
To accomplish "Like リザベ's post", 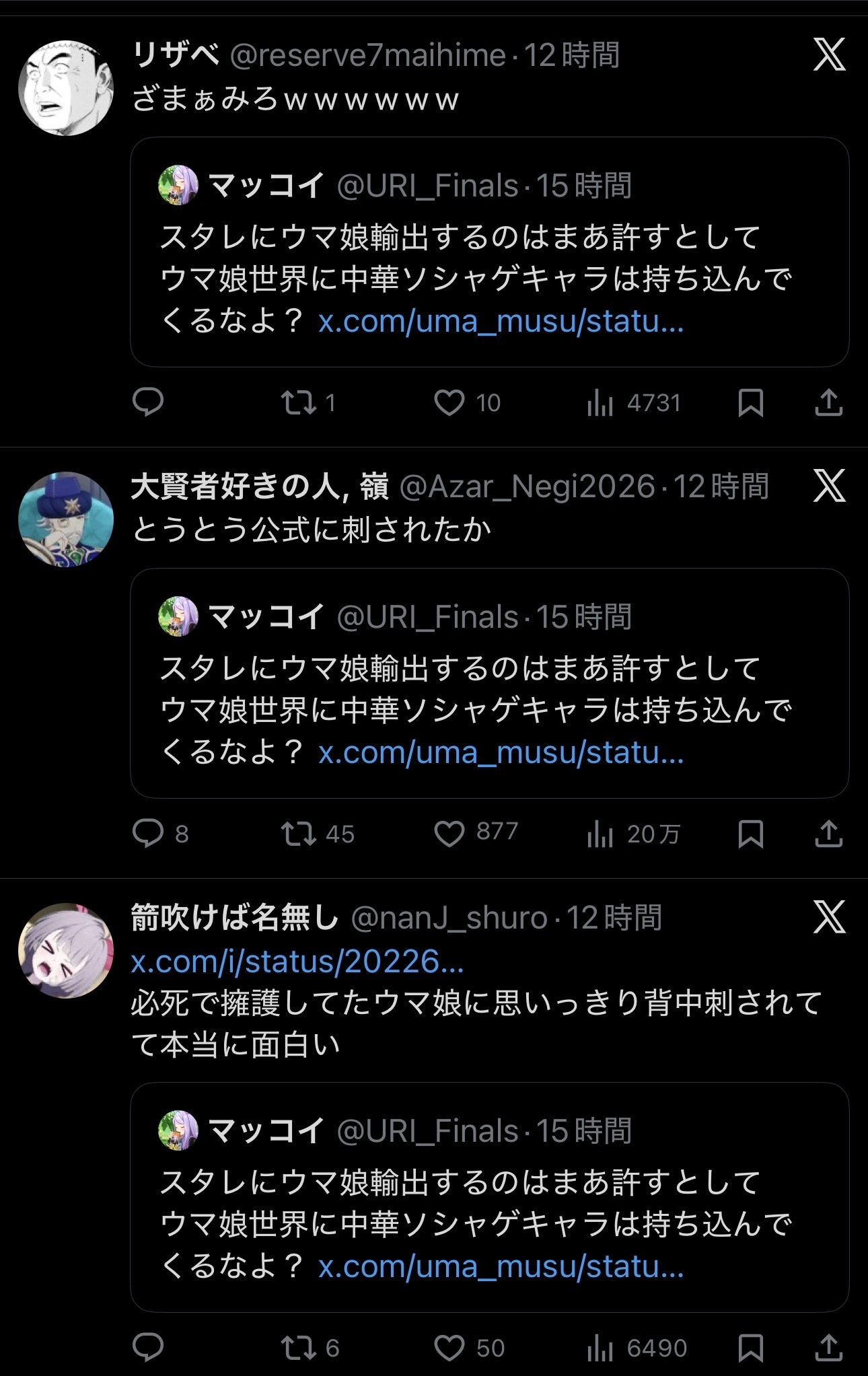I will coord(449,403).
